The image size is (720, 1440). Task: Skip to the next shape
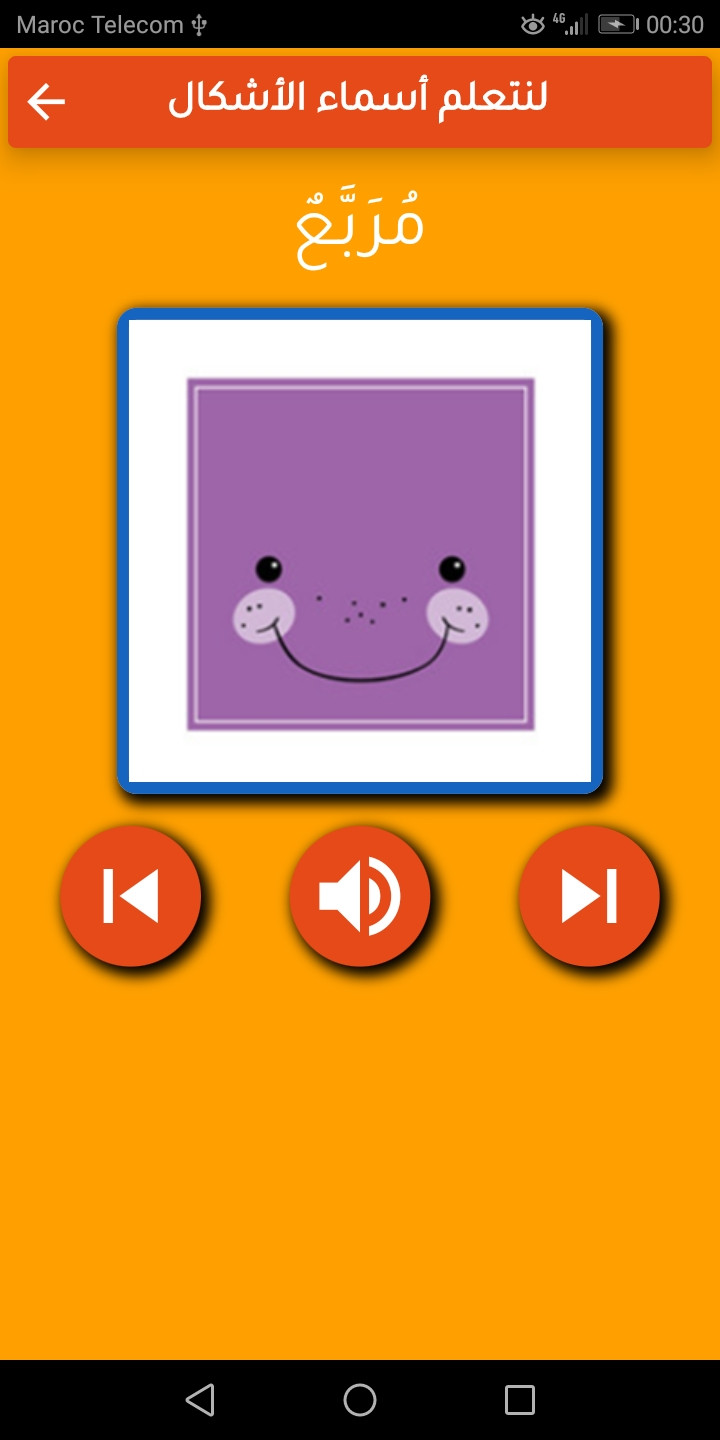589,896
